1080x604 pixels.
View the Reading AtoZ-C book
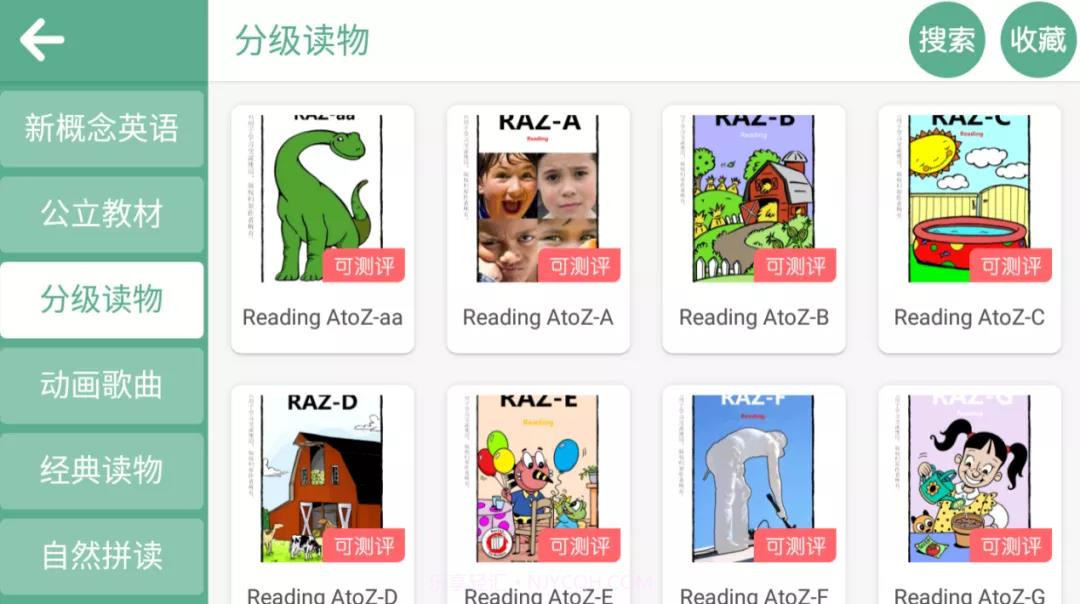pos(969,228)
